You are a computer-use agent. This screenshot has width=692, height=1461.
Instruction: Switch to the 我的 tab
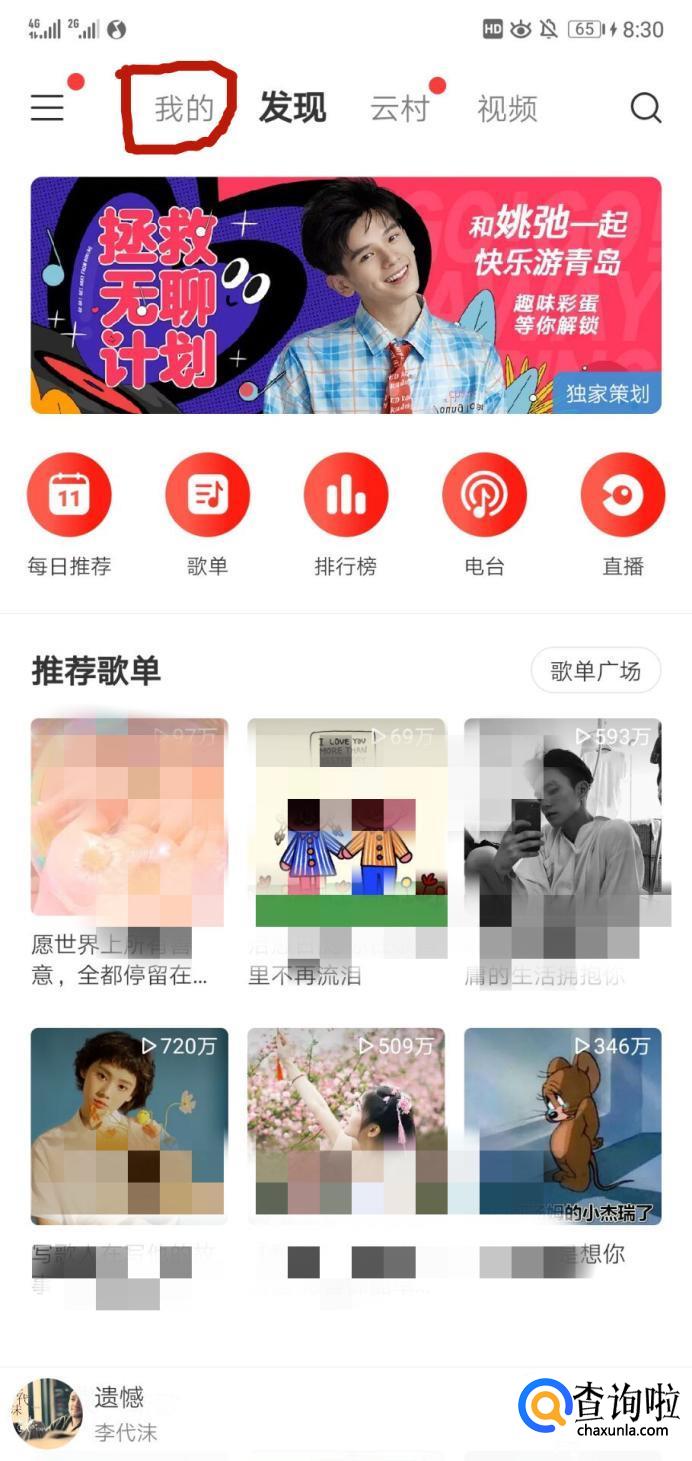tap(184, 108)
